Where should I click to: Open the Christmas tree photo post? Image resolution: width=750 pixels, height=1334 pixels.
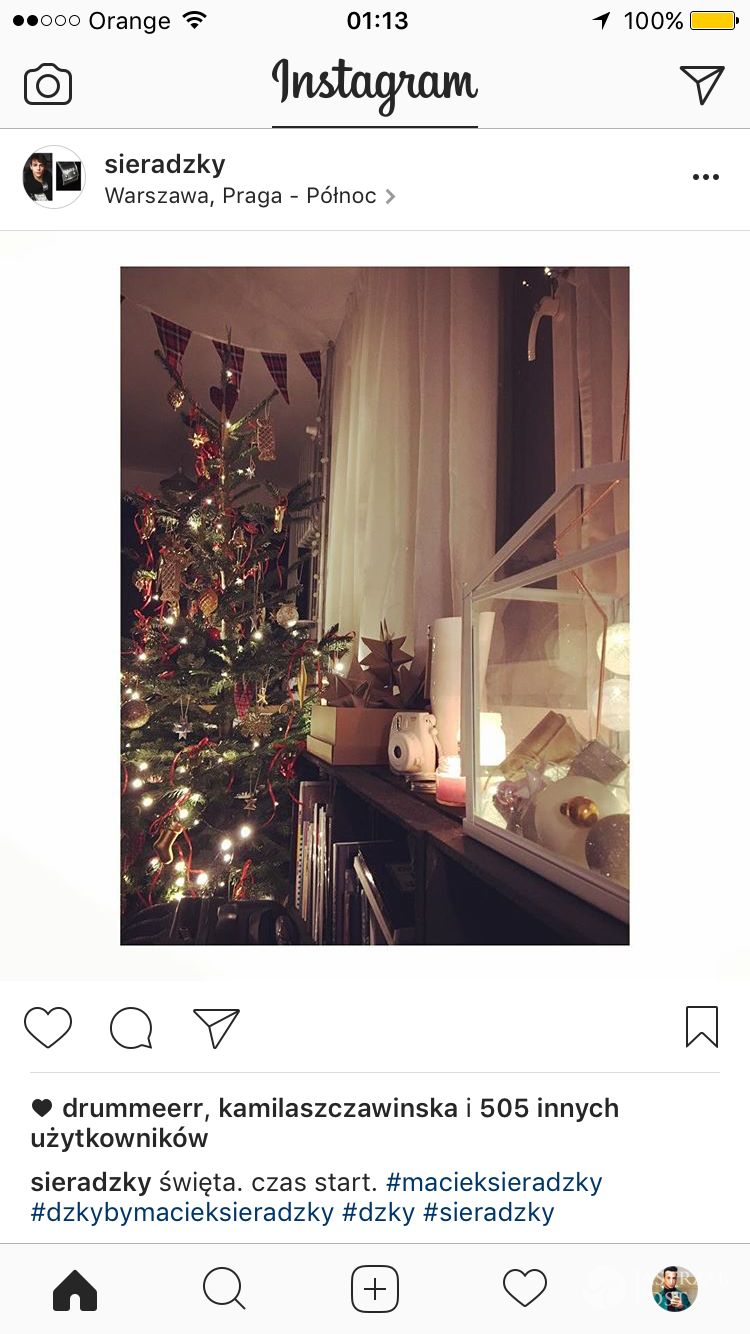click(375, 605)
